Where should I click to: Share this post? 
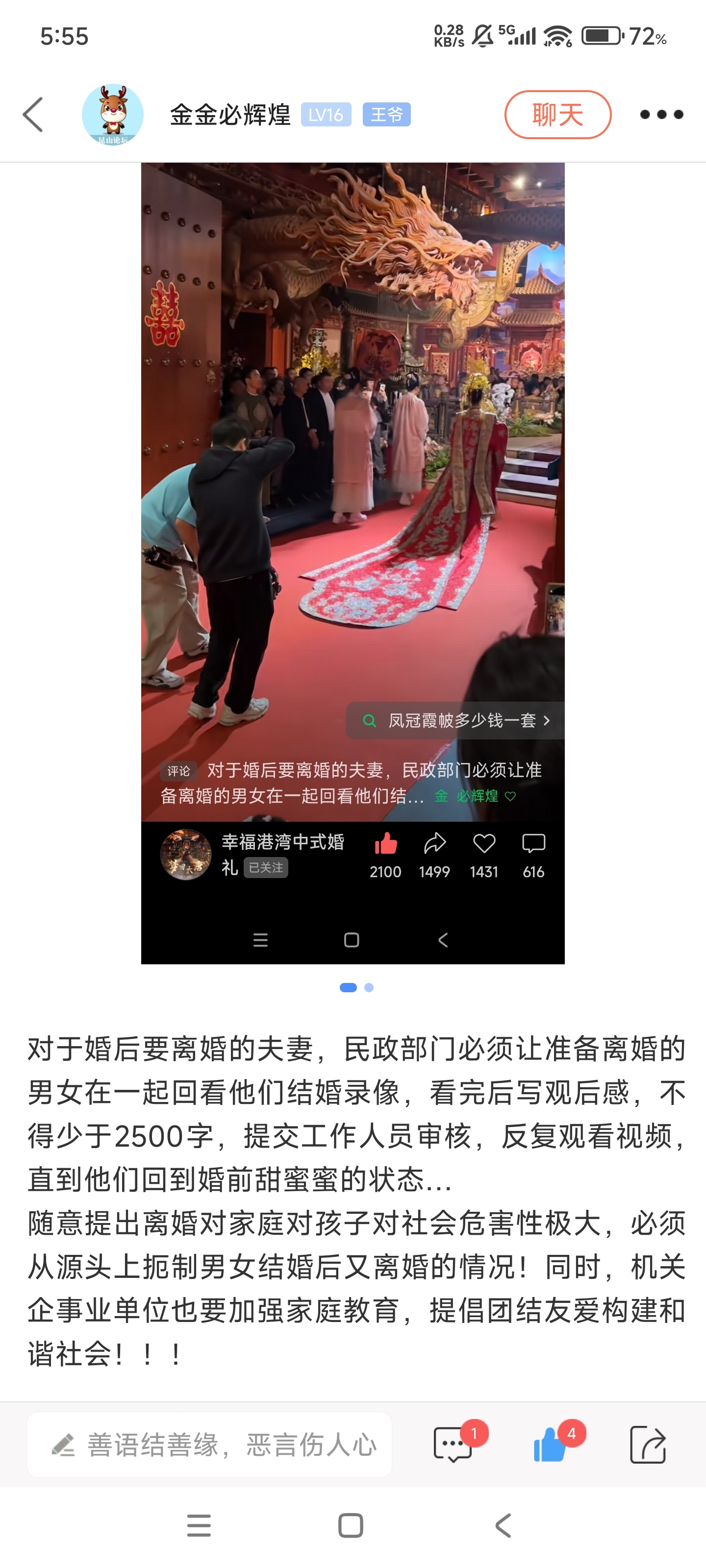(x=648, y=1445)
